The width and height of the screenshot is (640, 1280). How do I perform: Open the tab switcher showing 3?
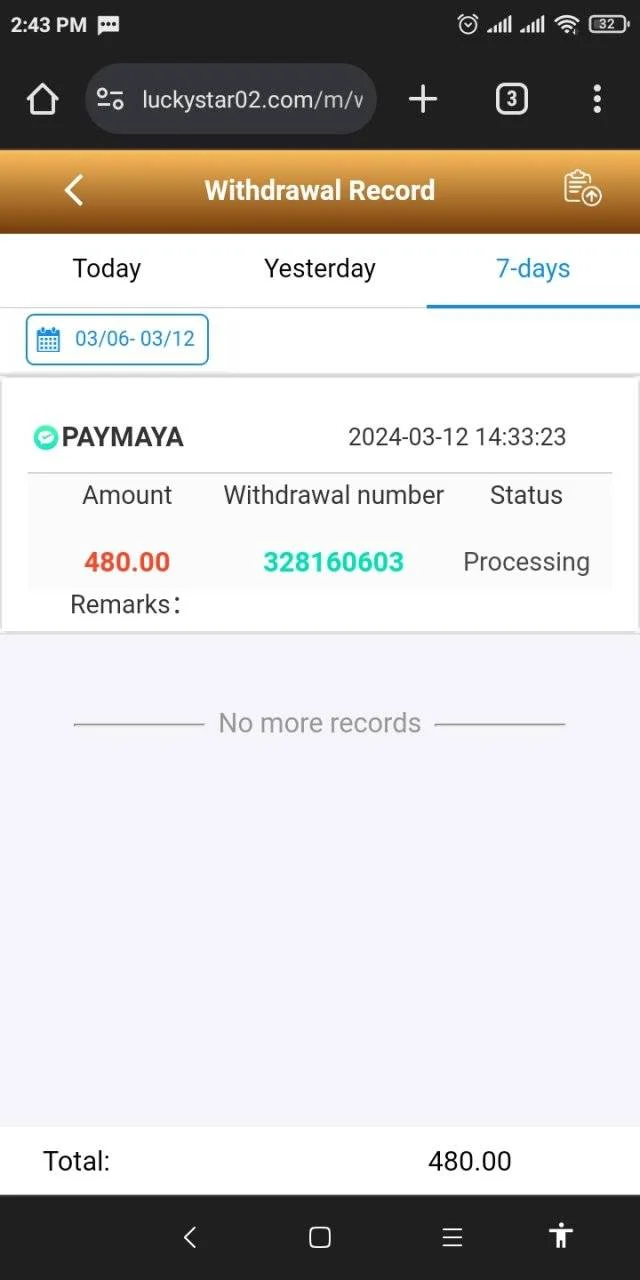511,99
